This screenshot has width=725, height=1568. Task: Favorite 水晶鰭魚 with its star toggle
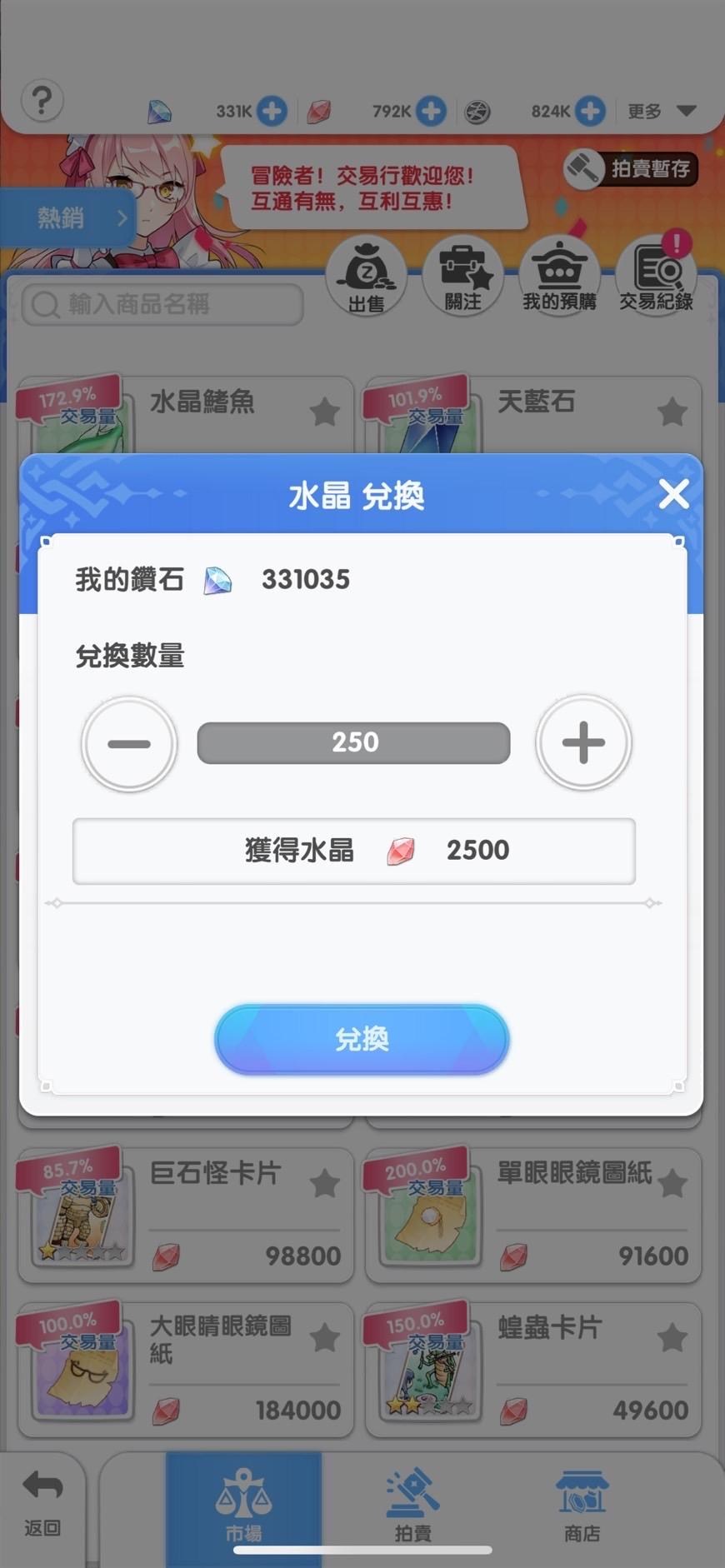pos(325,411)
